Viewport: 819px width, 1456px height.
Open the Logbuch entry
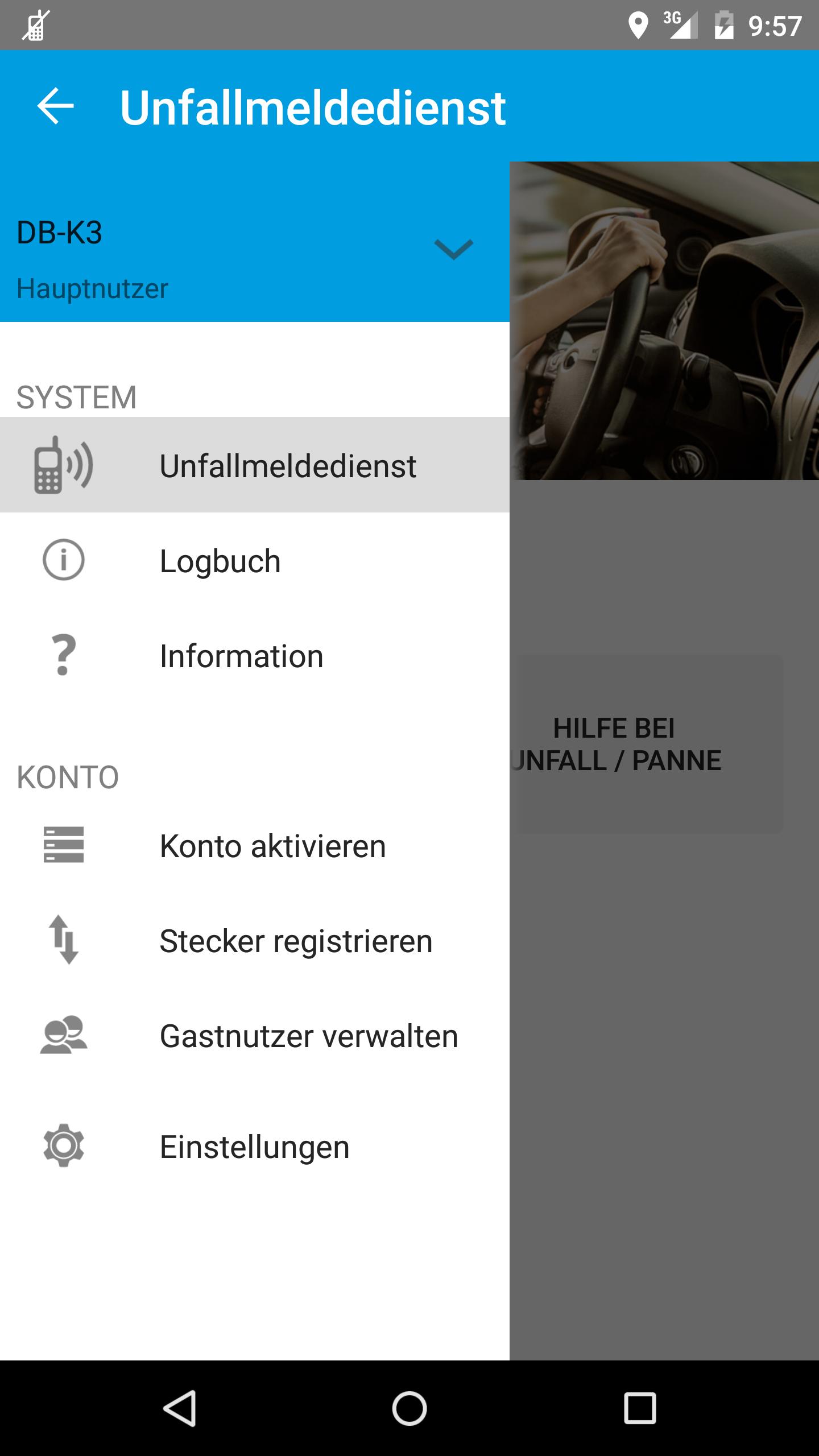[220, 561]
